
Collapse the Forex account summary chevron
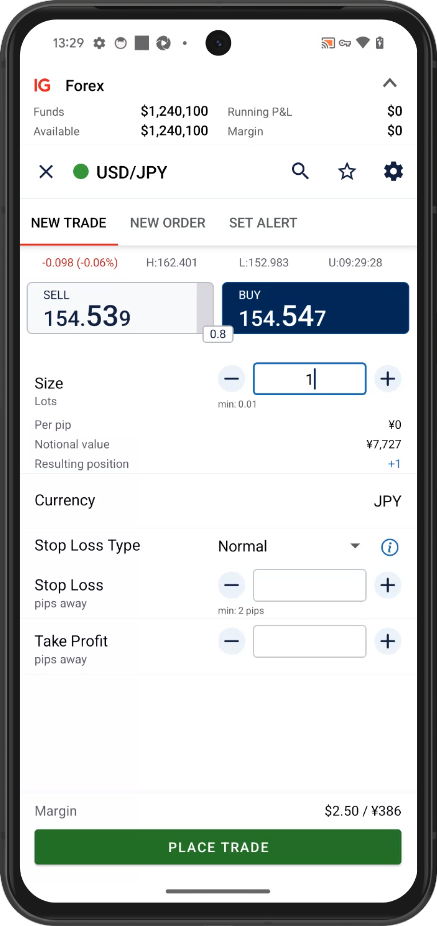(x=389, y=83)
